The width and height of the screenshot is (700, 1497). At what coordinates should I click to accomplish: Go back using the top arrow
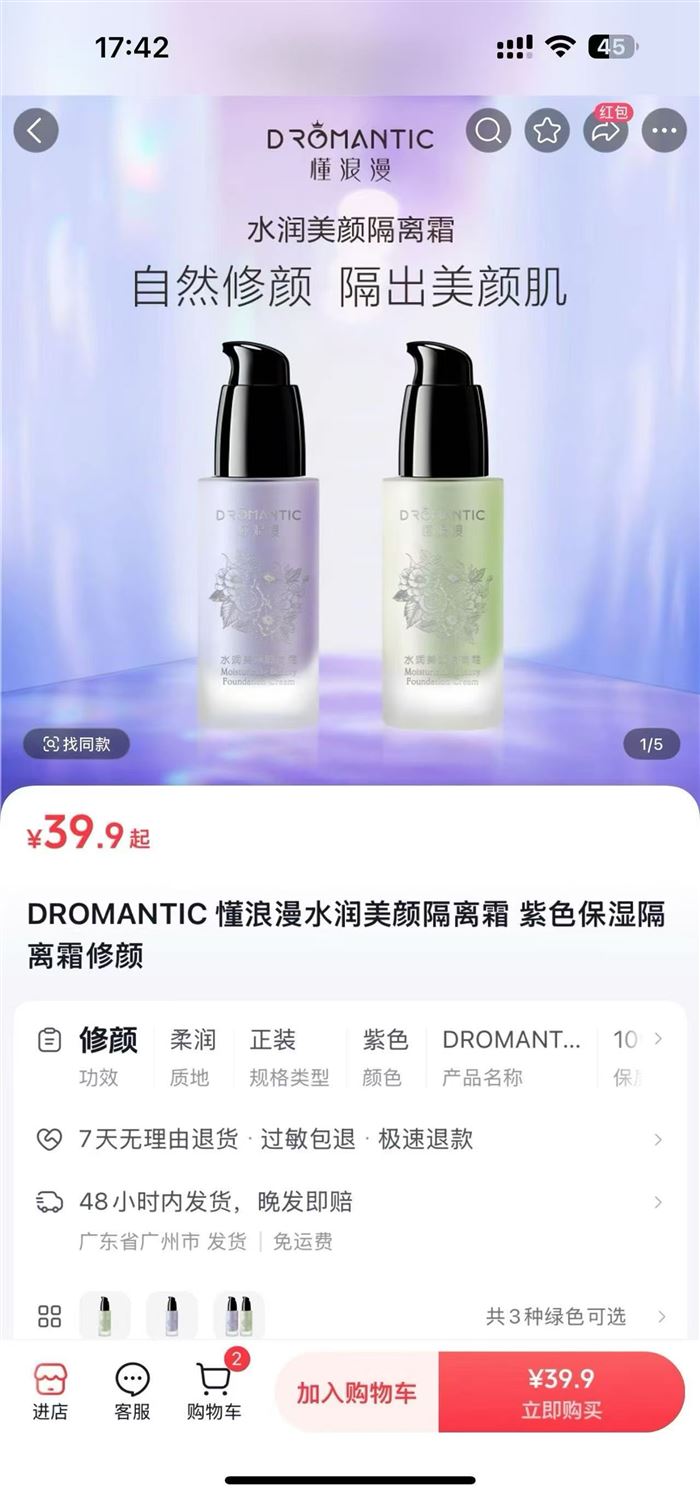[x=36, y=131]
